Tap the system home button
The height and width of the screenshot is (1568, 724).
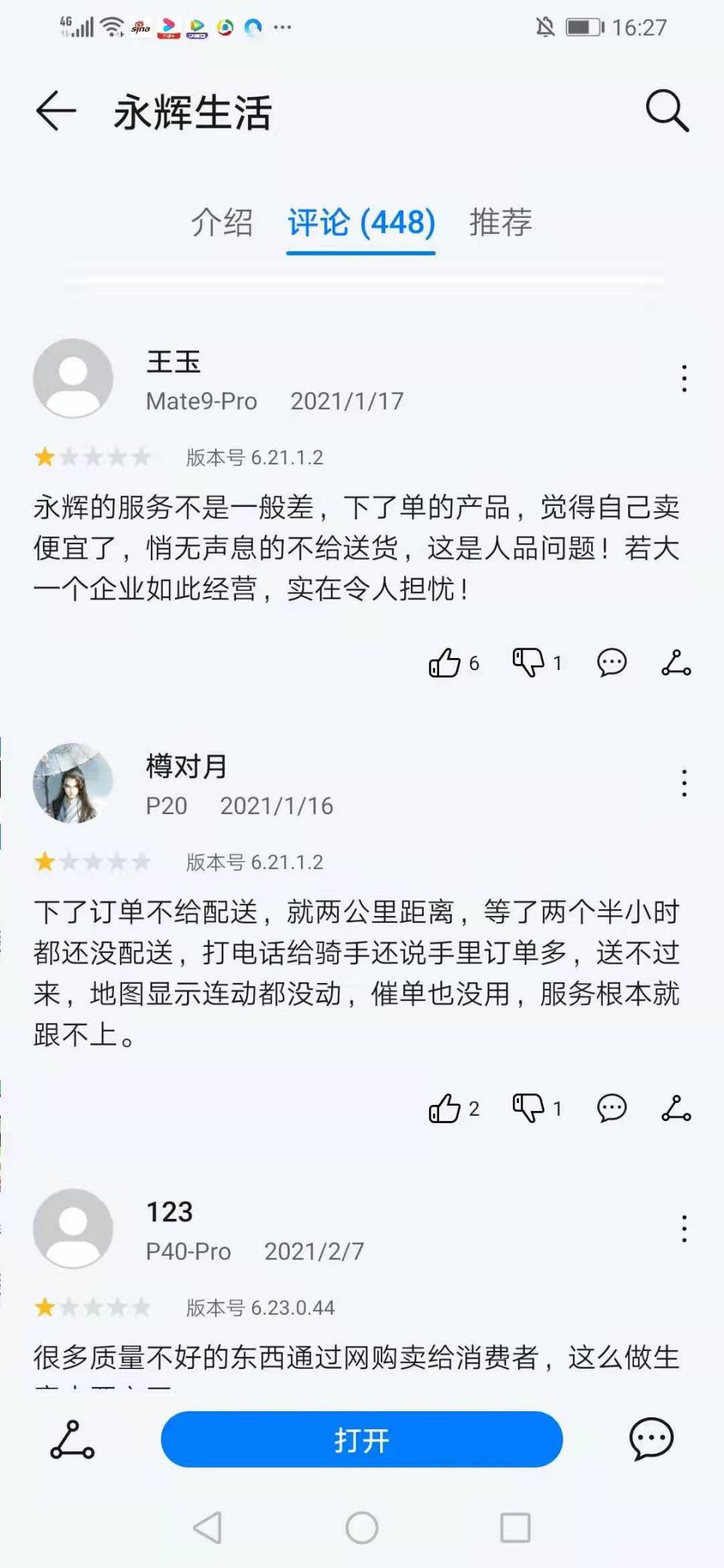pyautogui.click(x=361, y=1528)
